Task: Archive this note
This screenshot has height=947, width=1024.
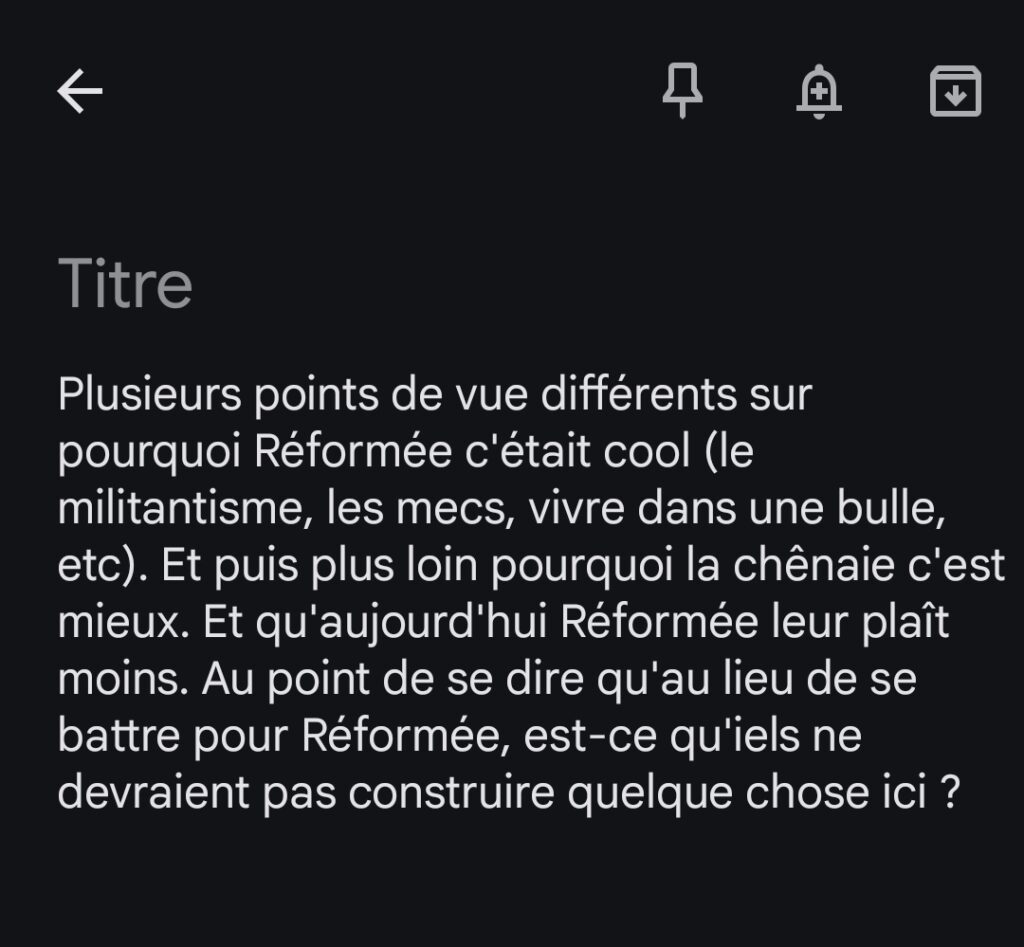Action: pyautogui.click(x=955, y=92)
